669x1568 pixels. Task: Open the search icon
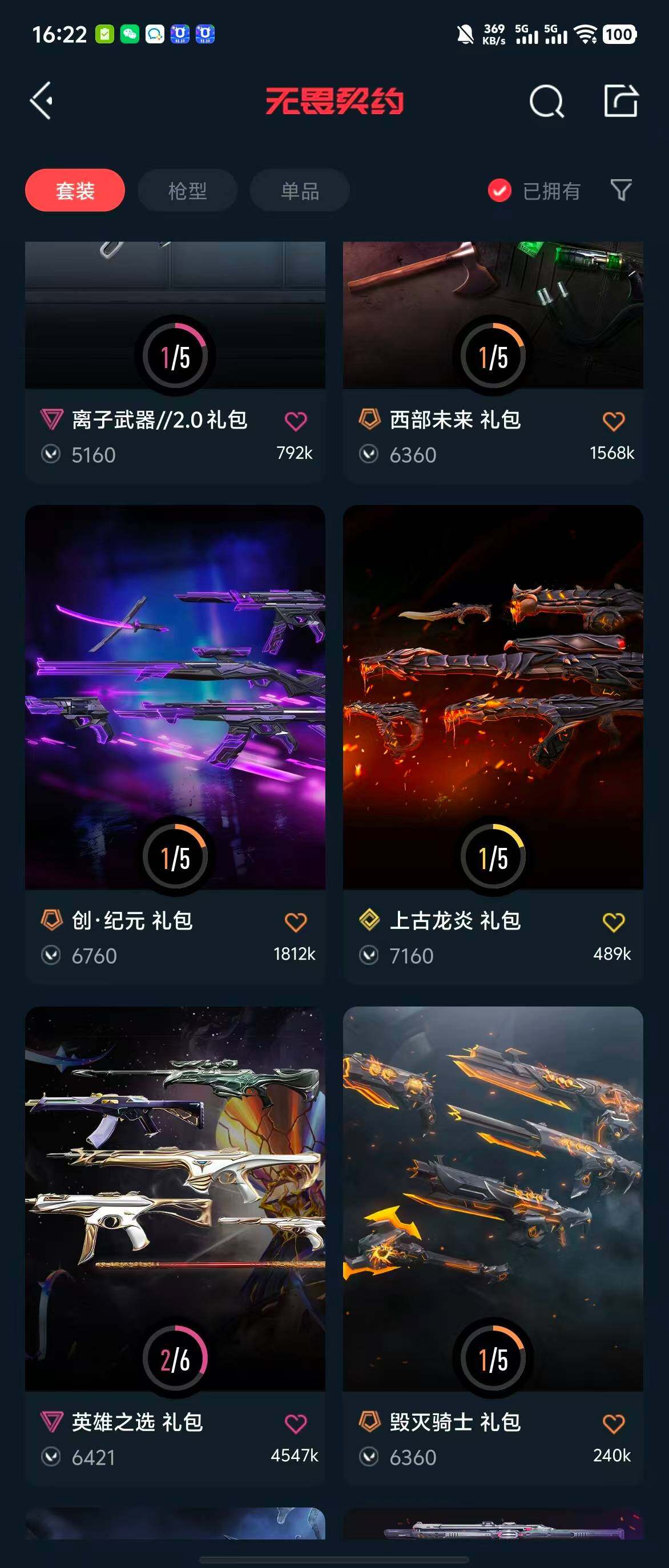tap(546, 101)
